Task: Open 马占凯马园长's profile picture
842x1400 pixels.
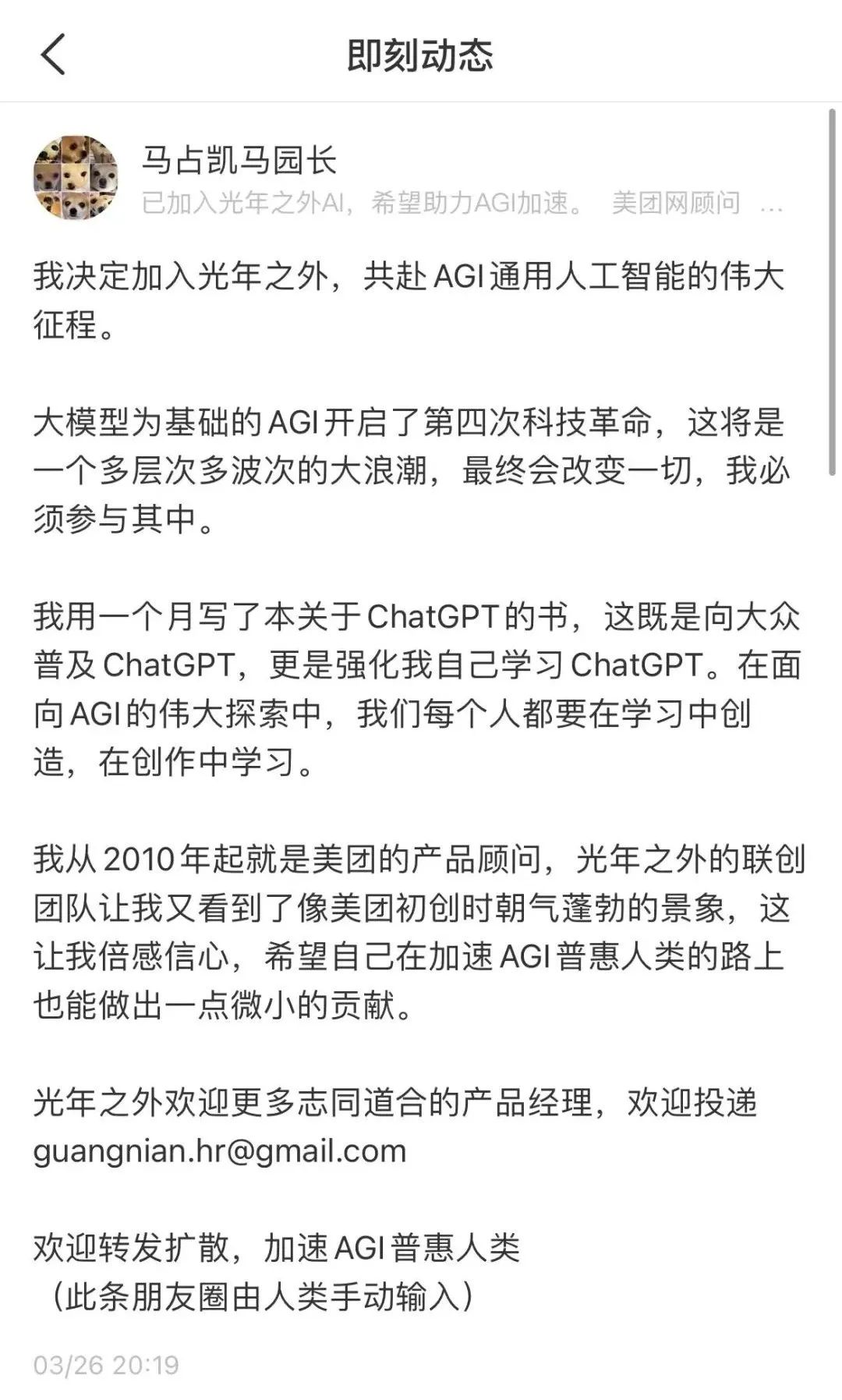Action: tap(76, 177)
